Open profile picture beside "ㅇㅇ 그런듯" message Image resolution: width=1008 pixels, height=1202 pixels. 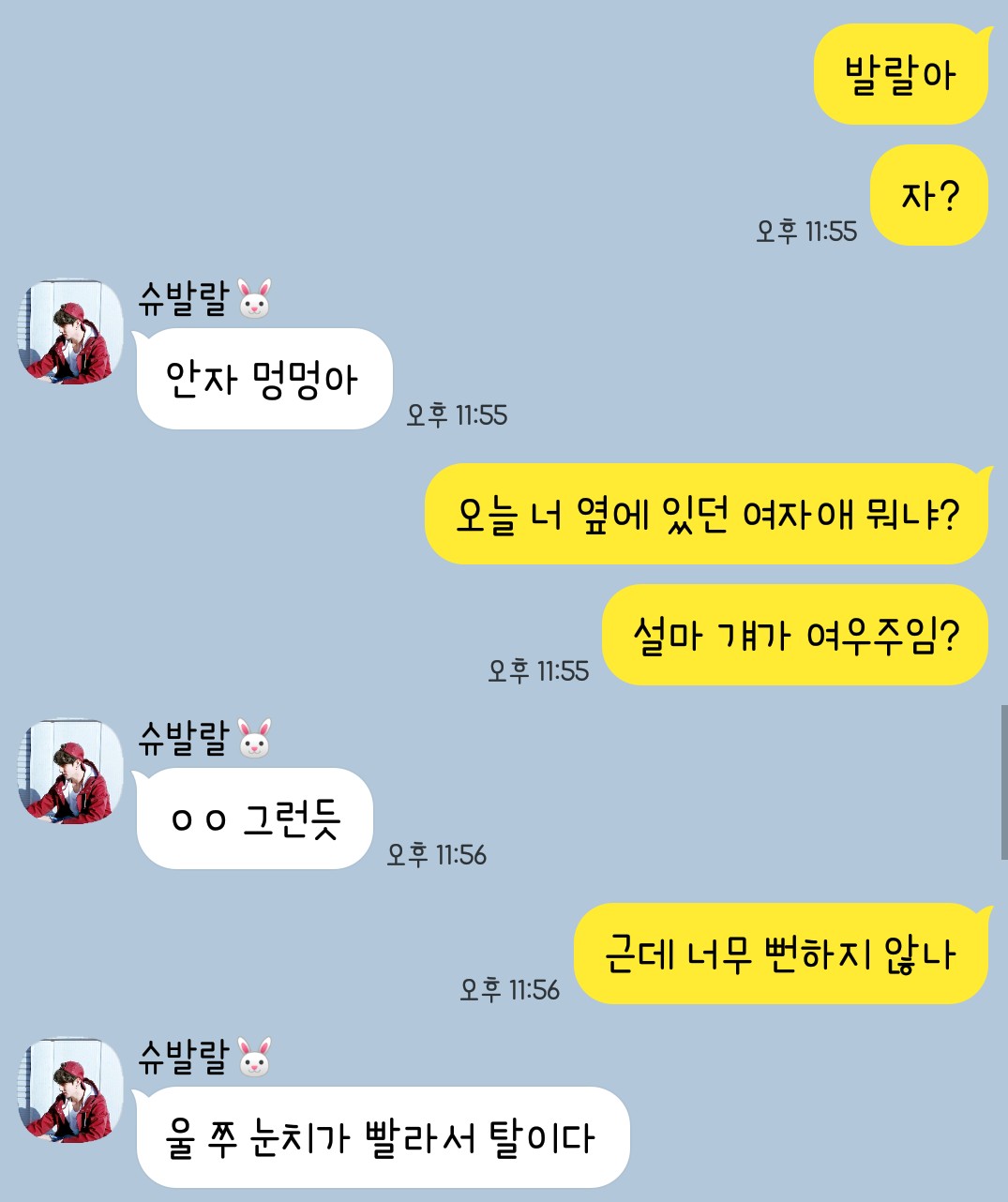[x=70, y=772]
